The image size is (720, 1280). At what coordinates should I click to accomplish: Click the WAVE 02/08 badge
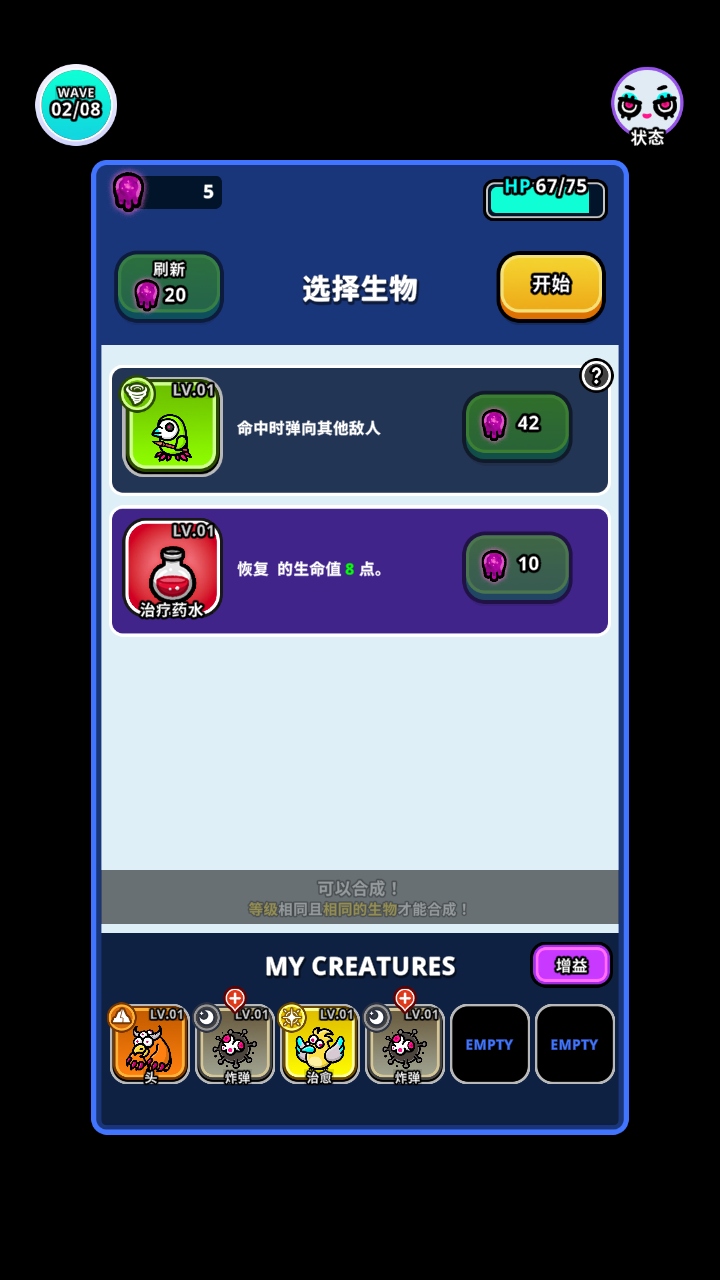point(76,104)
